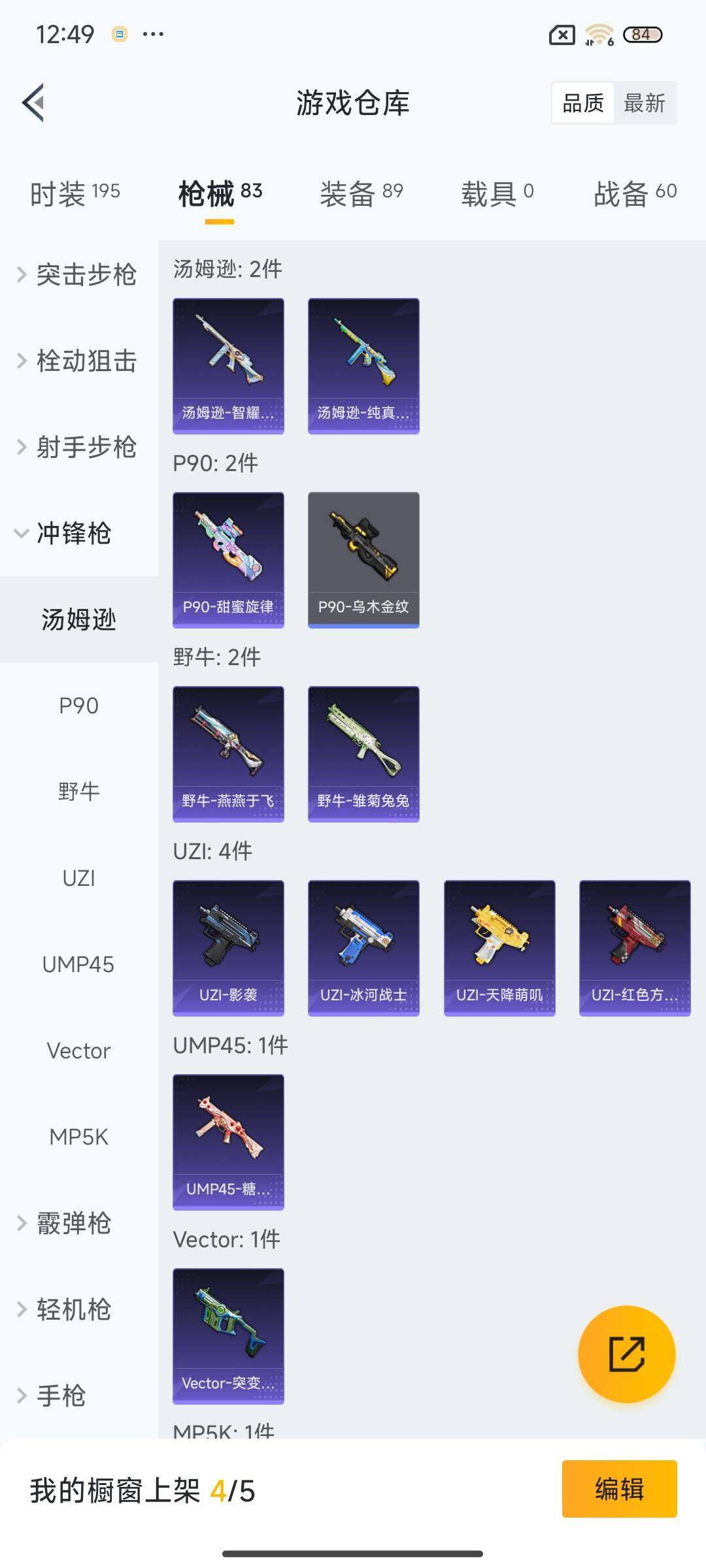This screenshot has height=1568, width=706.
Task: Go back from 游戏仓库 page
Action: tap(34, 103)
